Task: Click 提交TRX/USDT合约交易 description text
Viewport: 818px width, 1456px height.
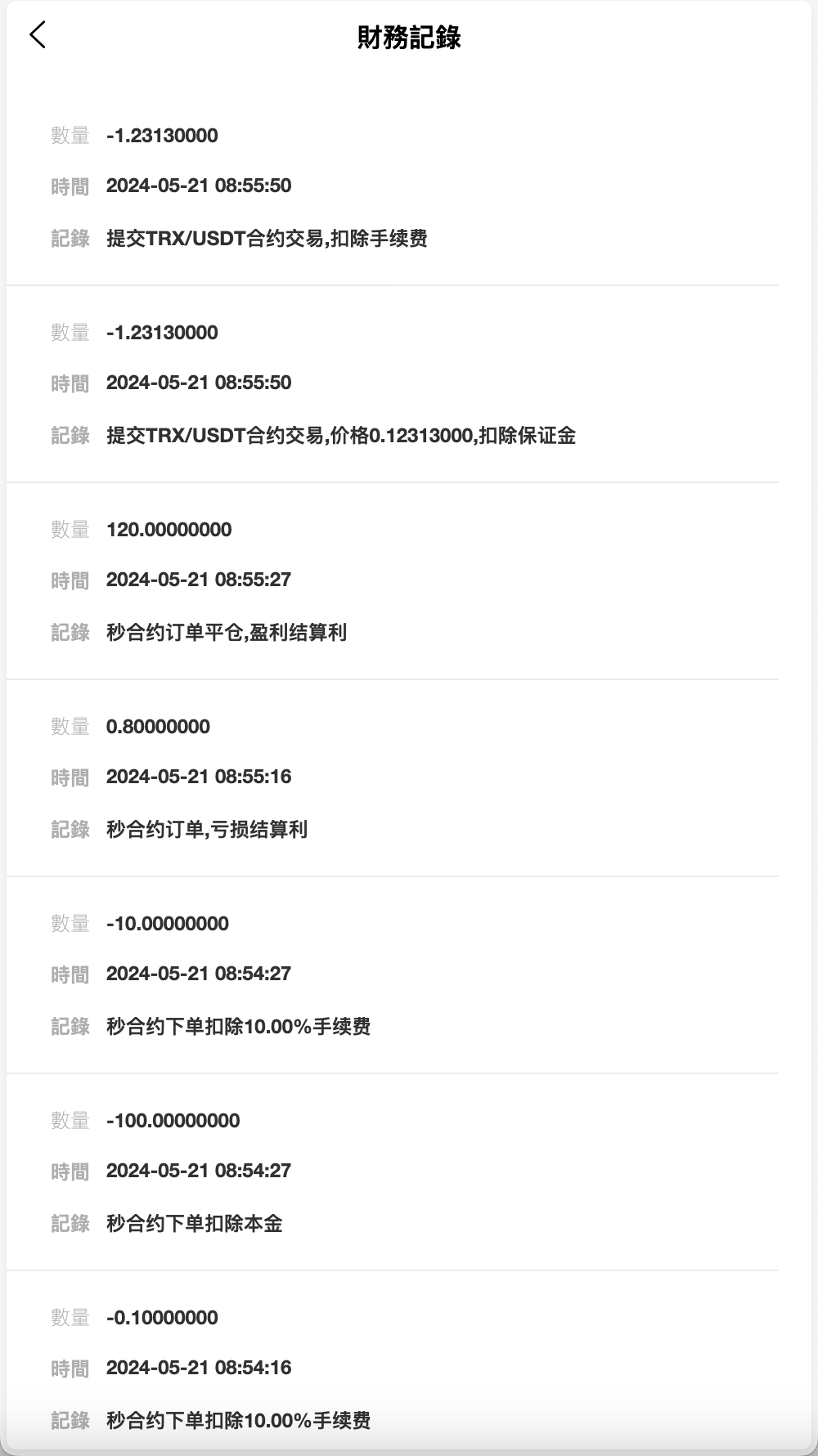Action: (270, 238)
